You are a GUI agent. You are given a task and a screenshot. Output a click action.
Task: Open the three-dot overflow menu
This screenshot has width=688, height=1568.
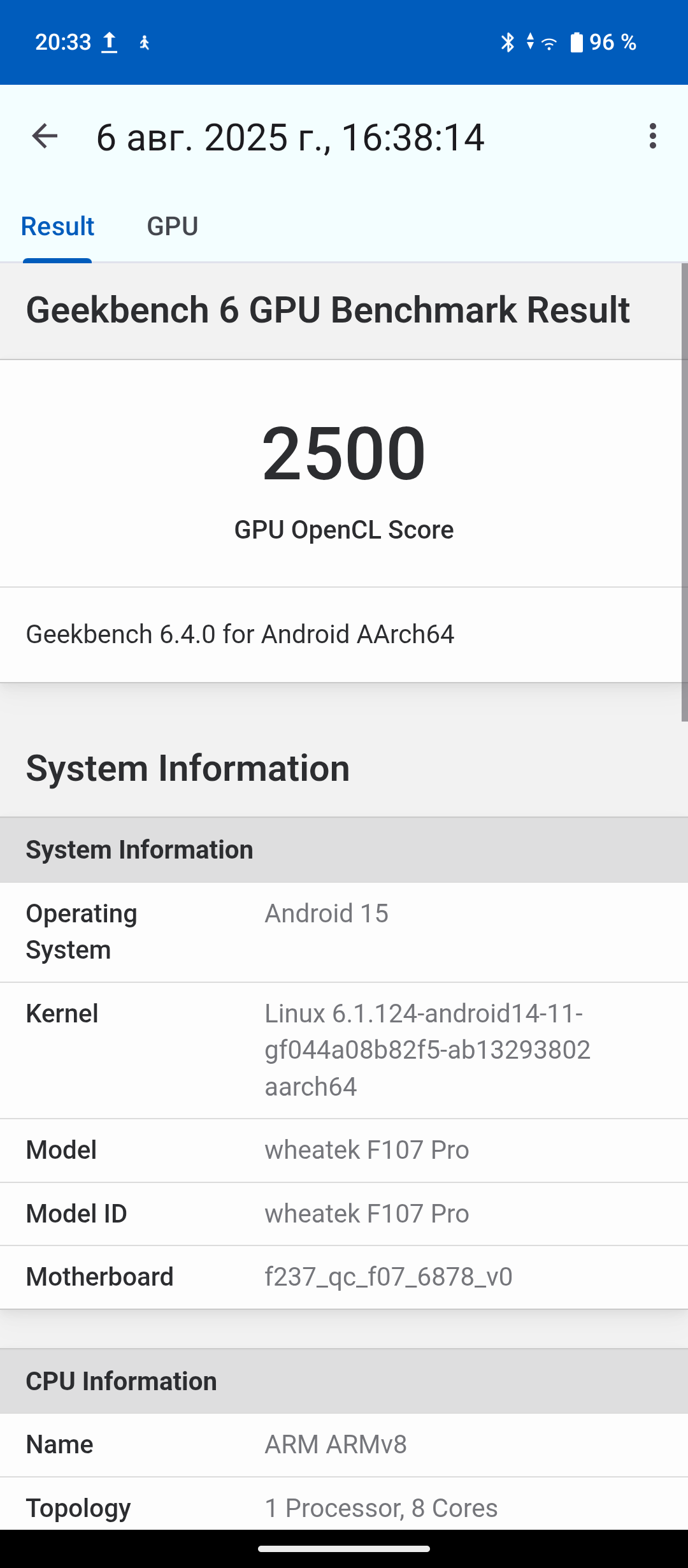point(652,136)
